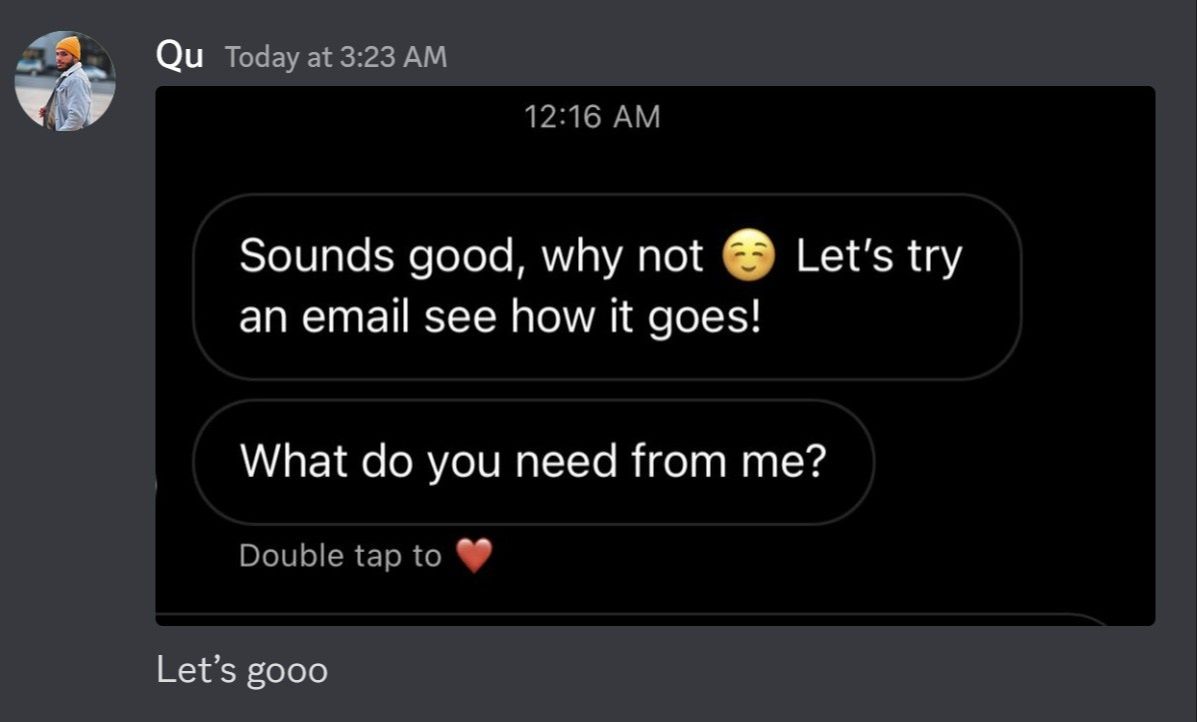Open the attached screenshot image
1197x722 pixels.
[655, 355]
